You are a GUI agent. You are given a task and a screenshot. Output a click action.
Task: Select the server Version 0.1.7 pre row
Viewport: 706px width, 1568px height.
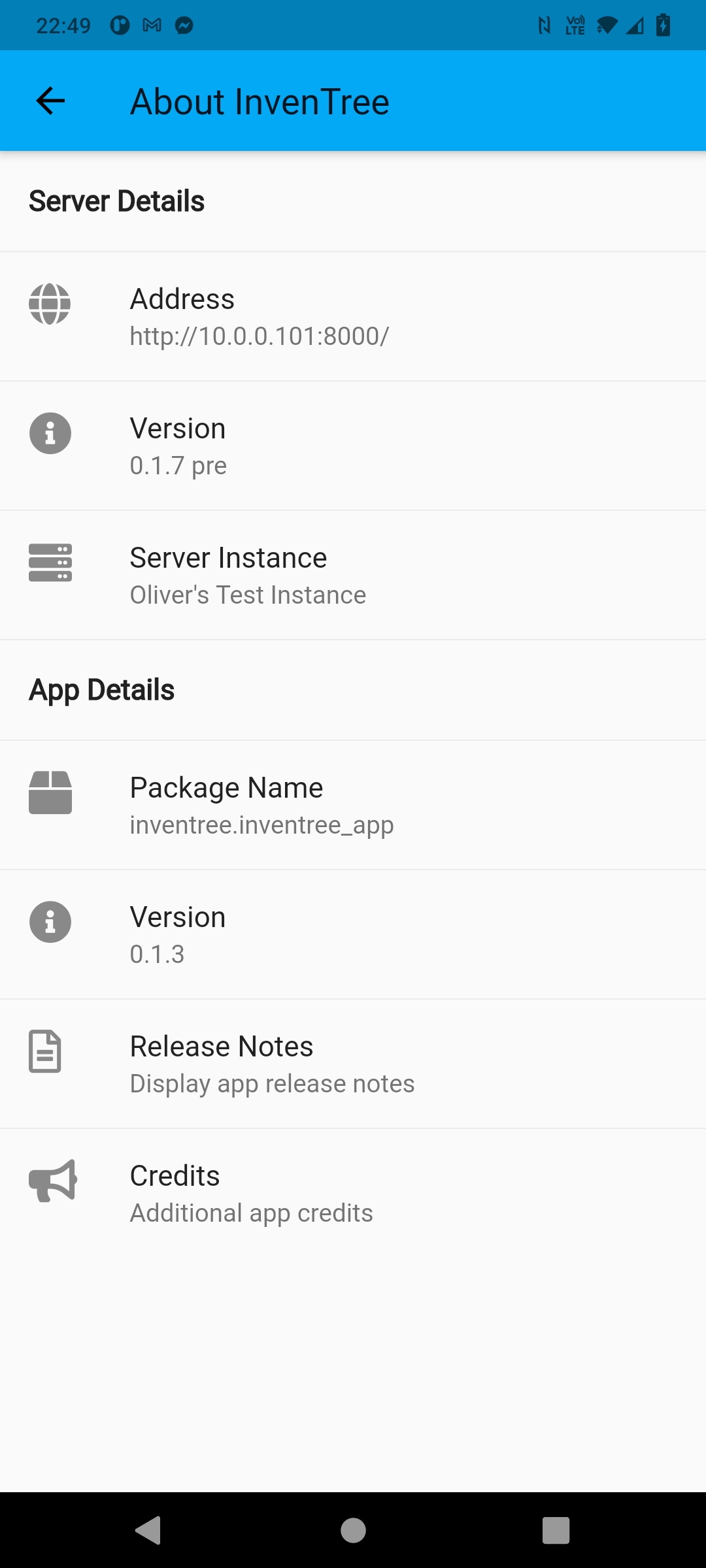(x=353, y=446)
